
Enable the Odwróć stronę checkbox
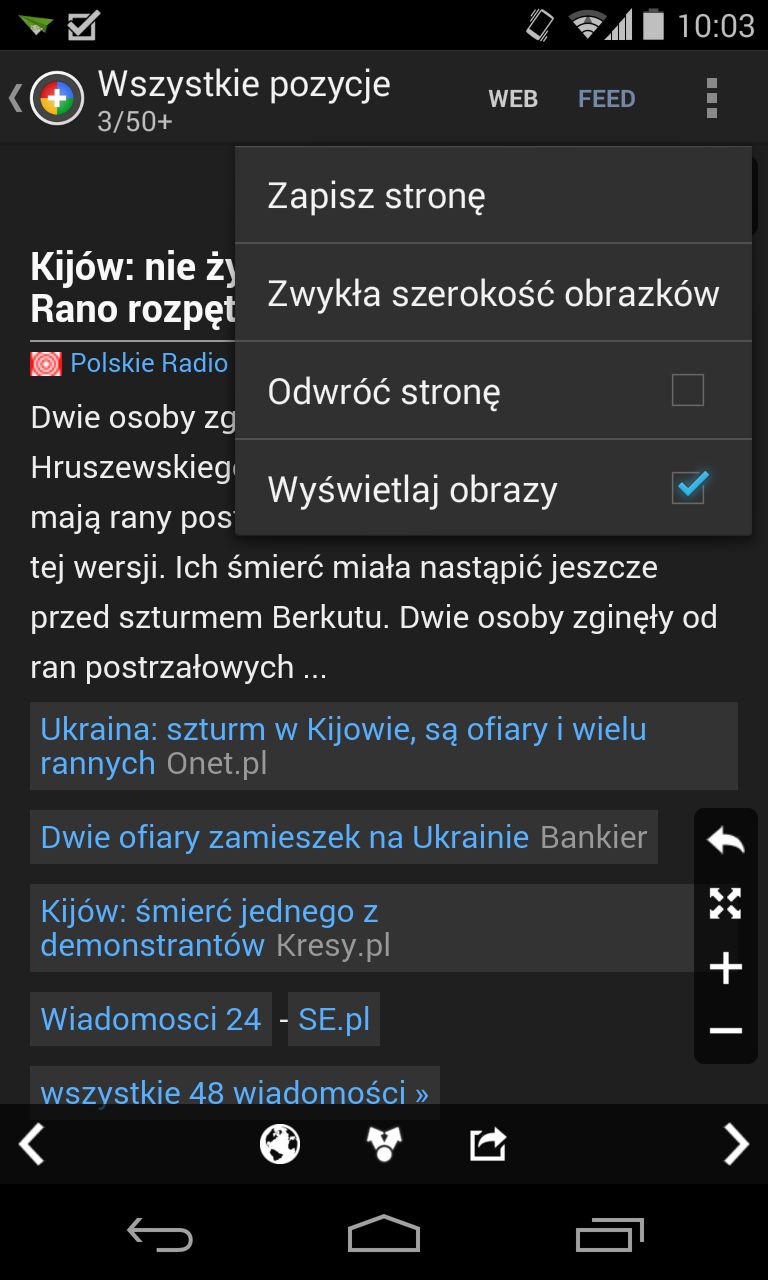click(x=688, y=390)
